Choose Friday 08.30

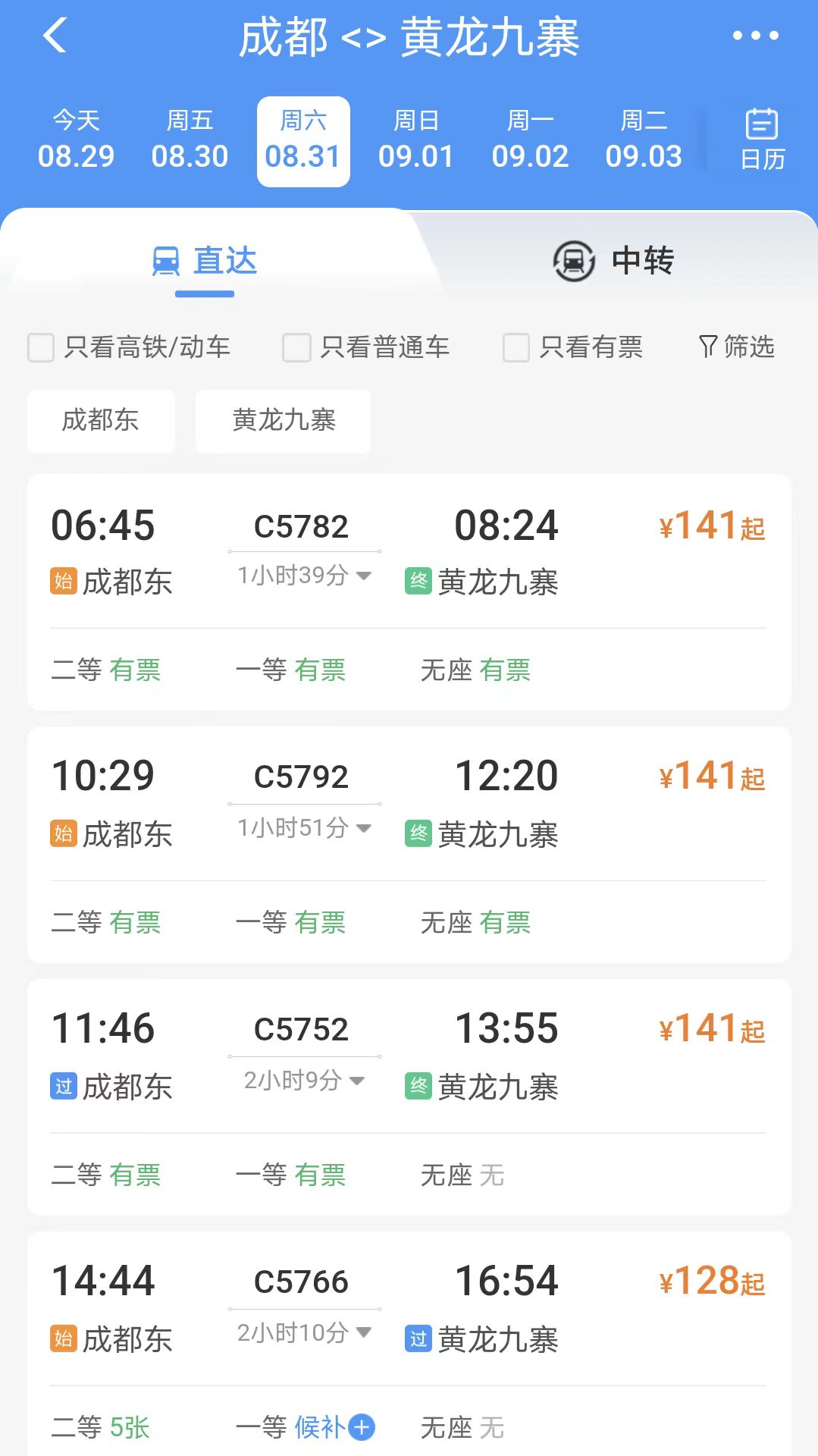click(190, 141)
